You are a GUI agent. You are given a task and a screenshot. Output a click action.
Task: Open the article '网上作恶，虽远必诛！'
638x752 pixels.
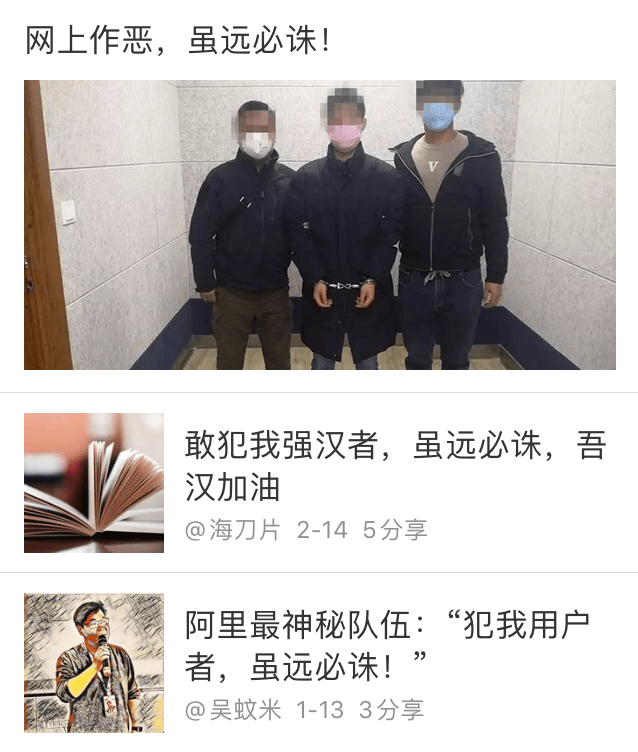point(178,41)
